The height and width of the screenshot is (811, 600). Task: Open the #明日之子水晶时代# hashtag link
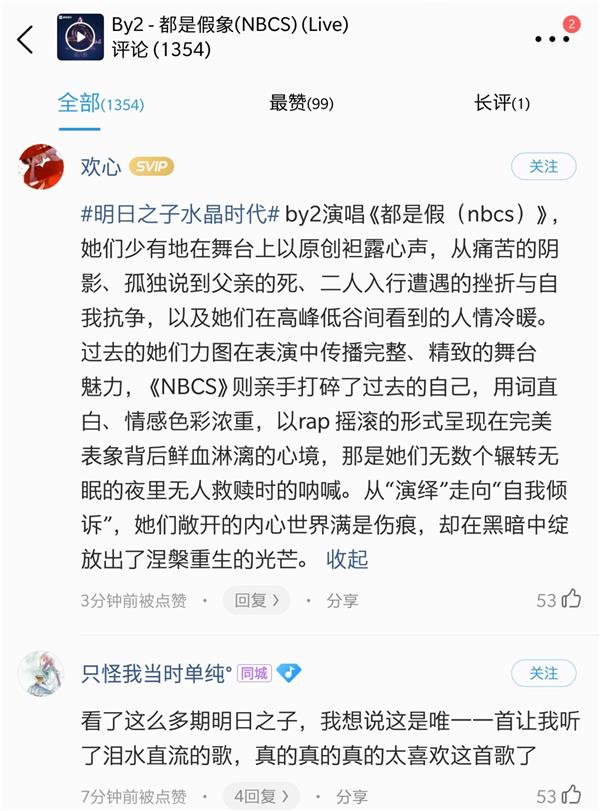pyautogui.click(x=180, y=213)
